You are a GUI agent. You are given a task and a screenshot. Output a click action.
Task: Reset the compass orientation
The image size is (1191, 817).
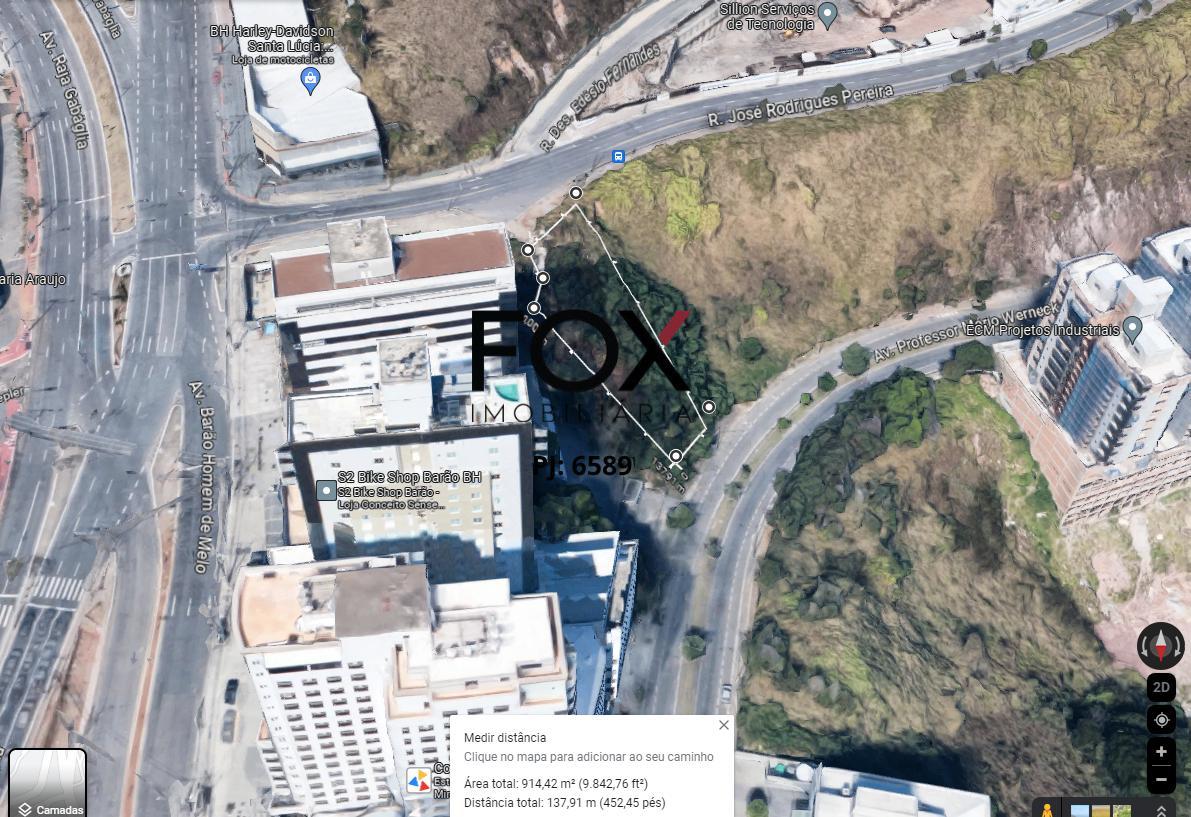pos(1161,645)
